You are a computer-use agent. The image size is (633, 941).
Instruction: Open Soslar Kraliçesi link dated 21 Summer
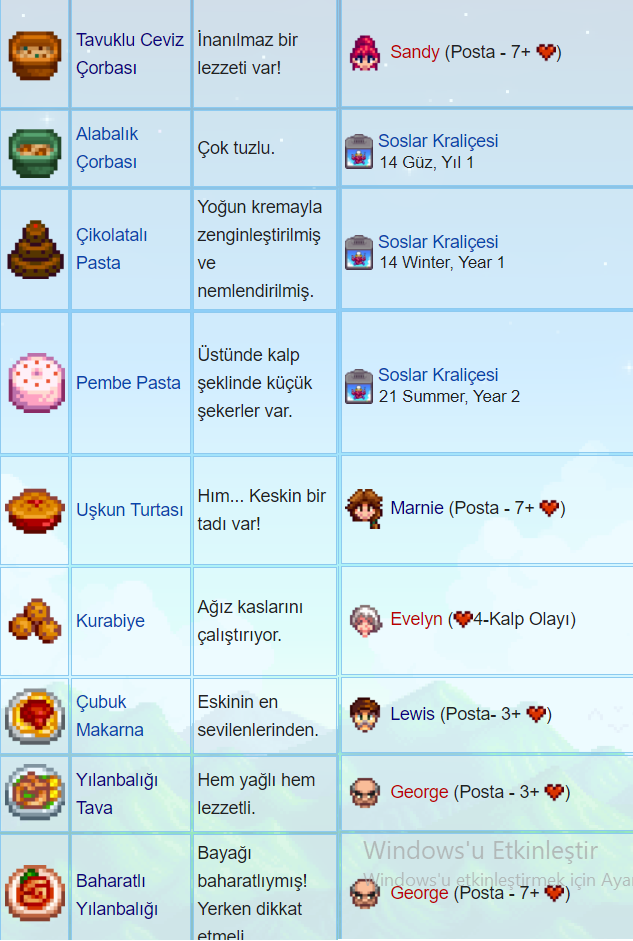[x=438, y=375]
